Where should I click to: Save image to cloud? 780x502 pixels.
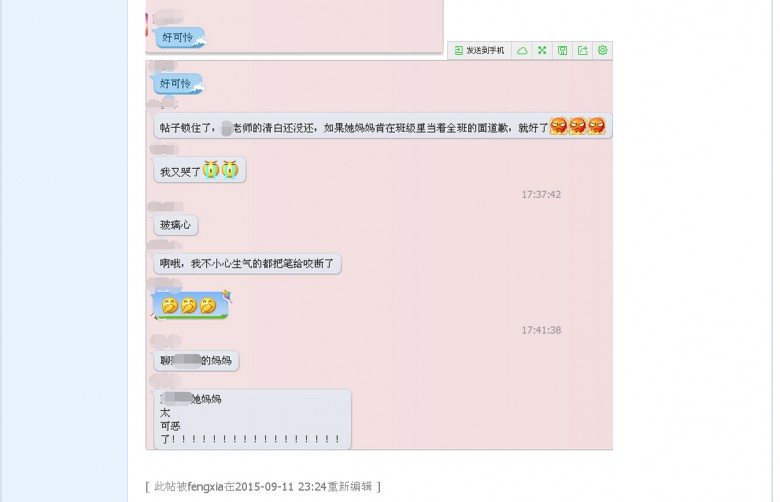tap(522, 50)
